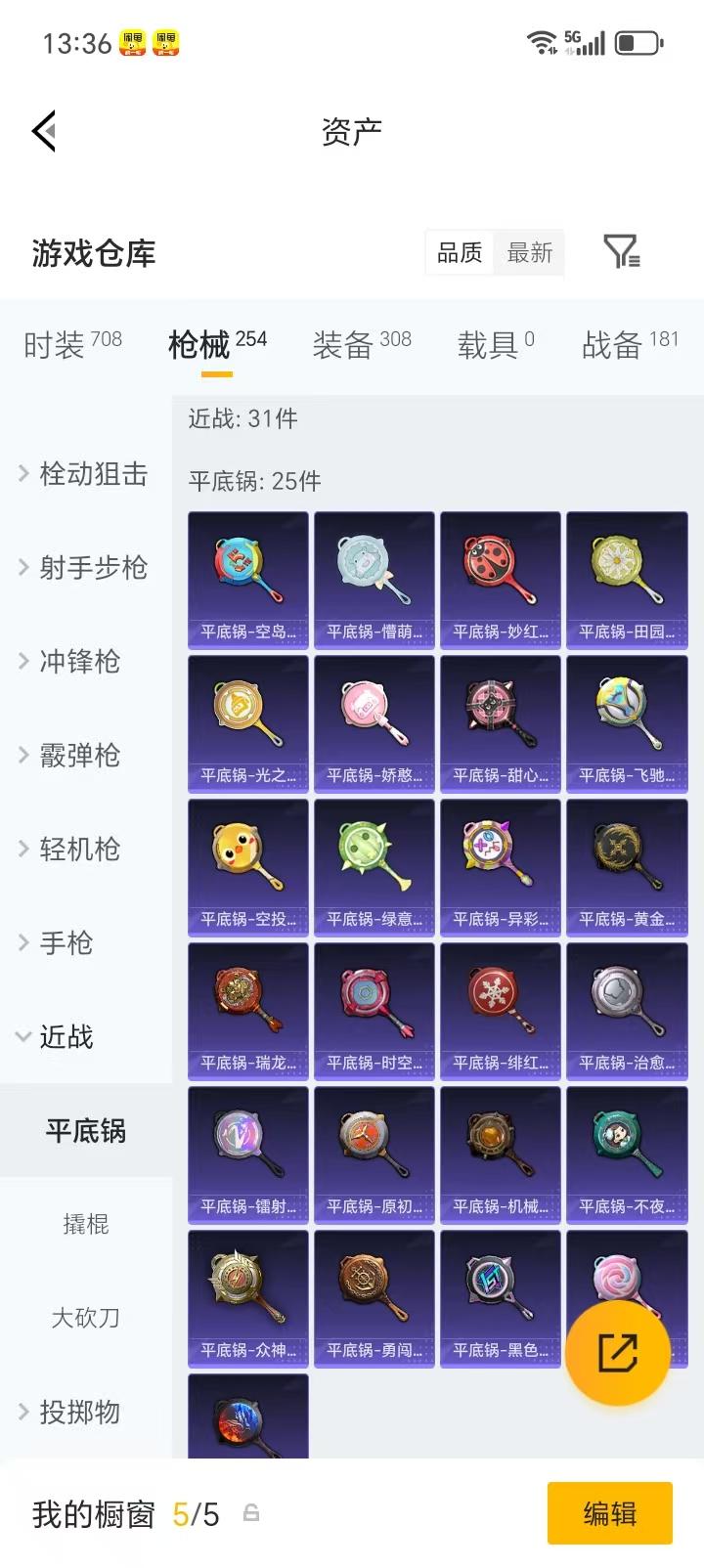Toggle 最新 sorting mode
The width and height of the screenshot is (704, 1568).
[529, 252]
